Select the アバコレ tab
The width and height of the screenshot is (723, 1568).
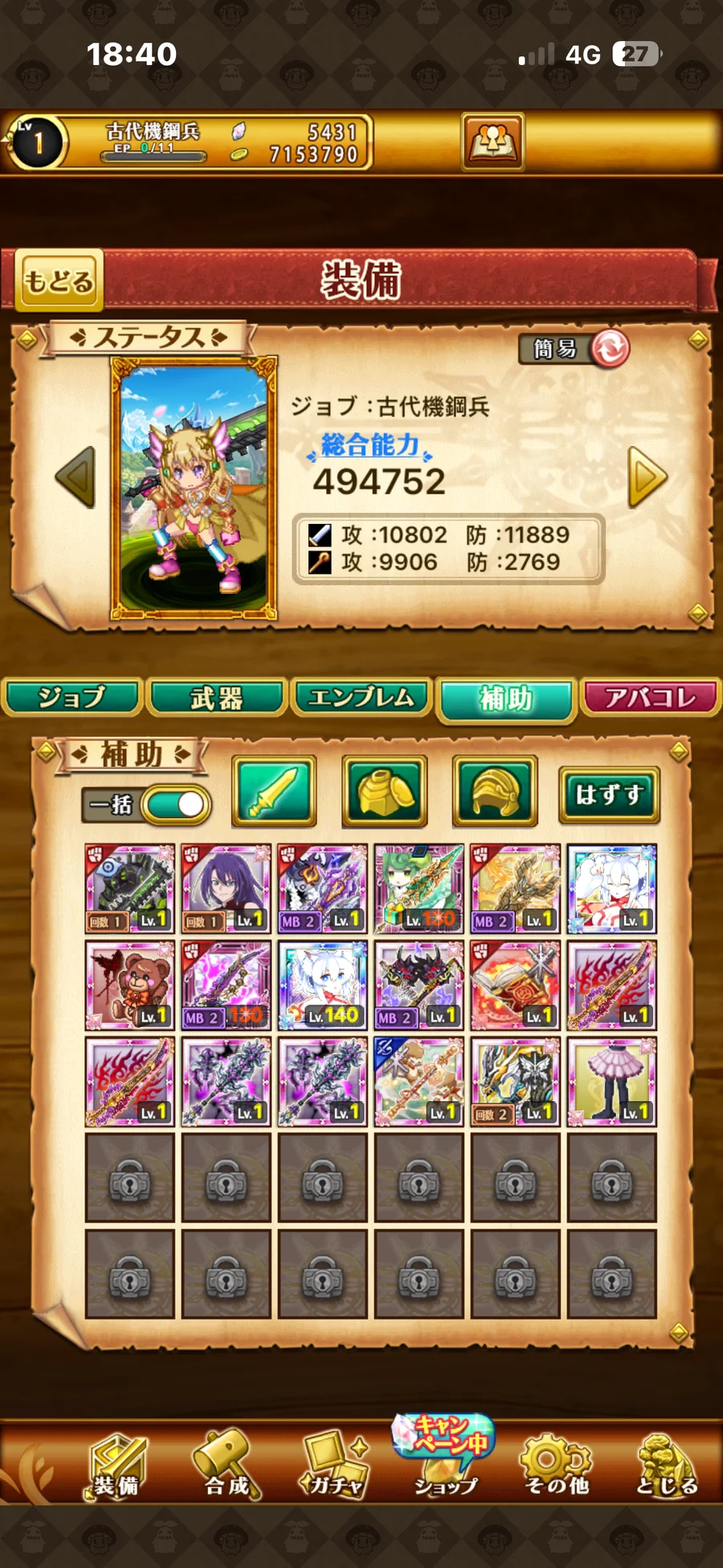click(x=651, y=698)
